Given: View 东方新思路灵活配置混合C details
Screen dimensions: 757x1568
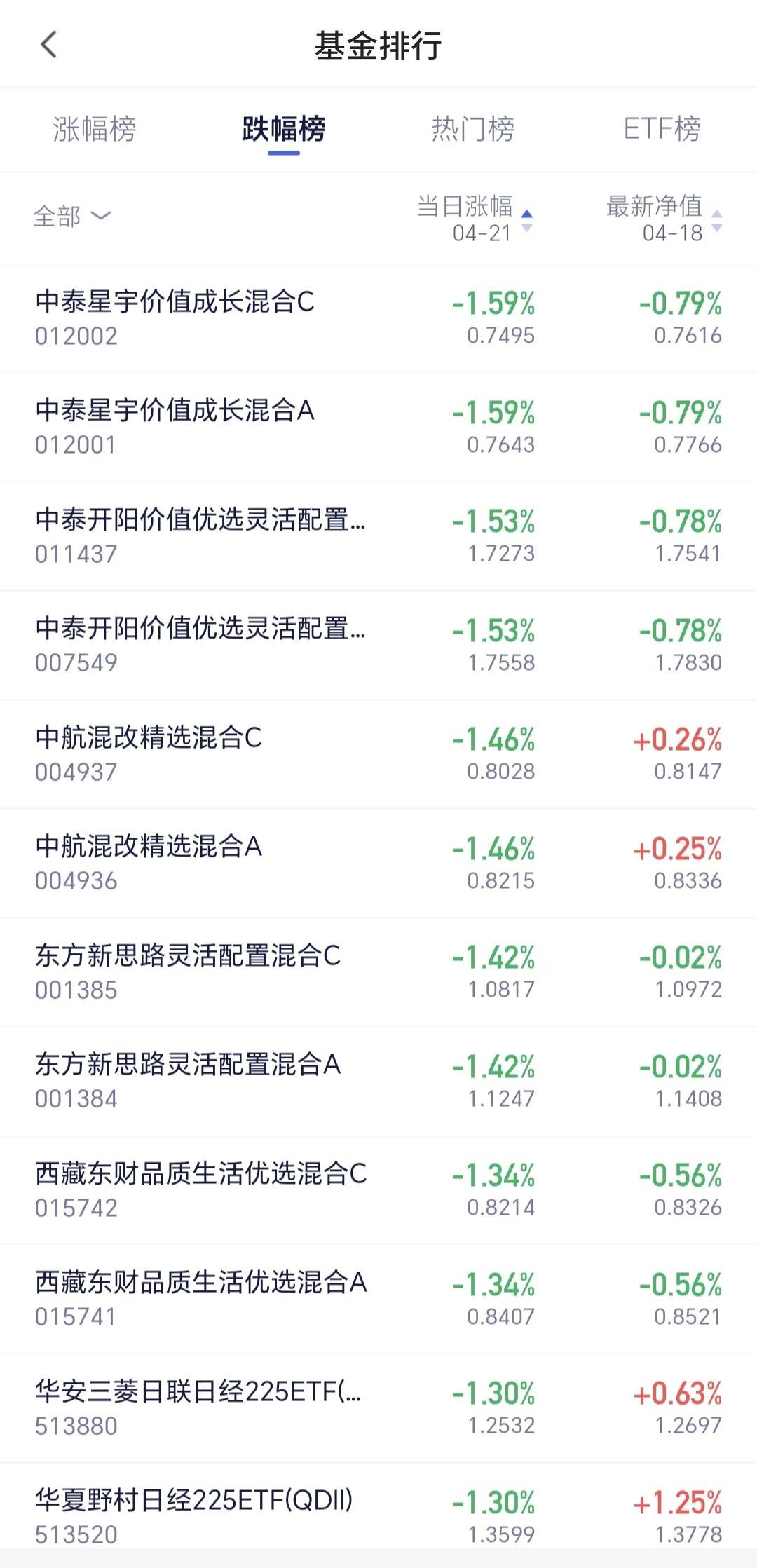Looking at the screenshot, I should pos(378,972).
